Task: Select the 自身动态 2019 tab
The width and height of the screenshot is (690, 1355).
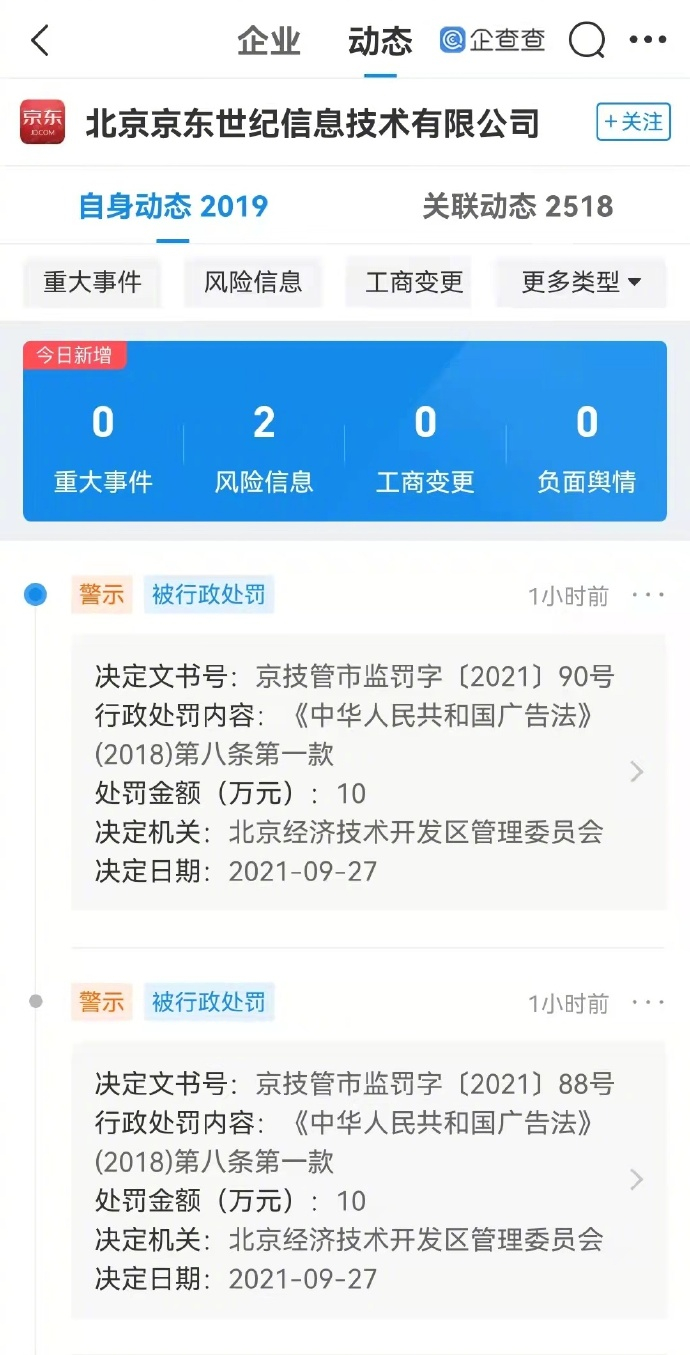Action: tap(174, 207)
